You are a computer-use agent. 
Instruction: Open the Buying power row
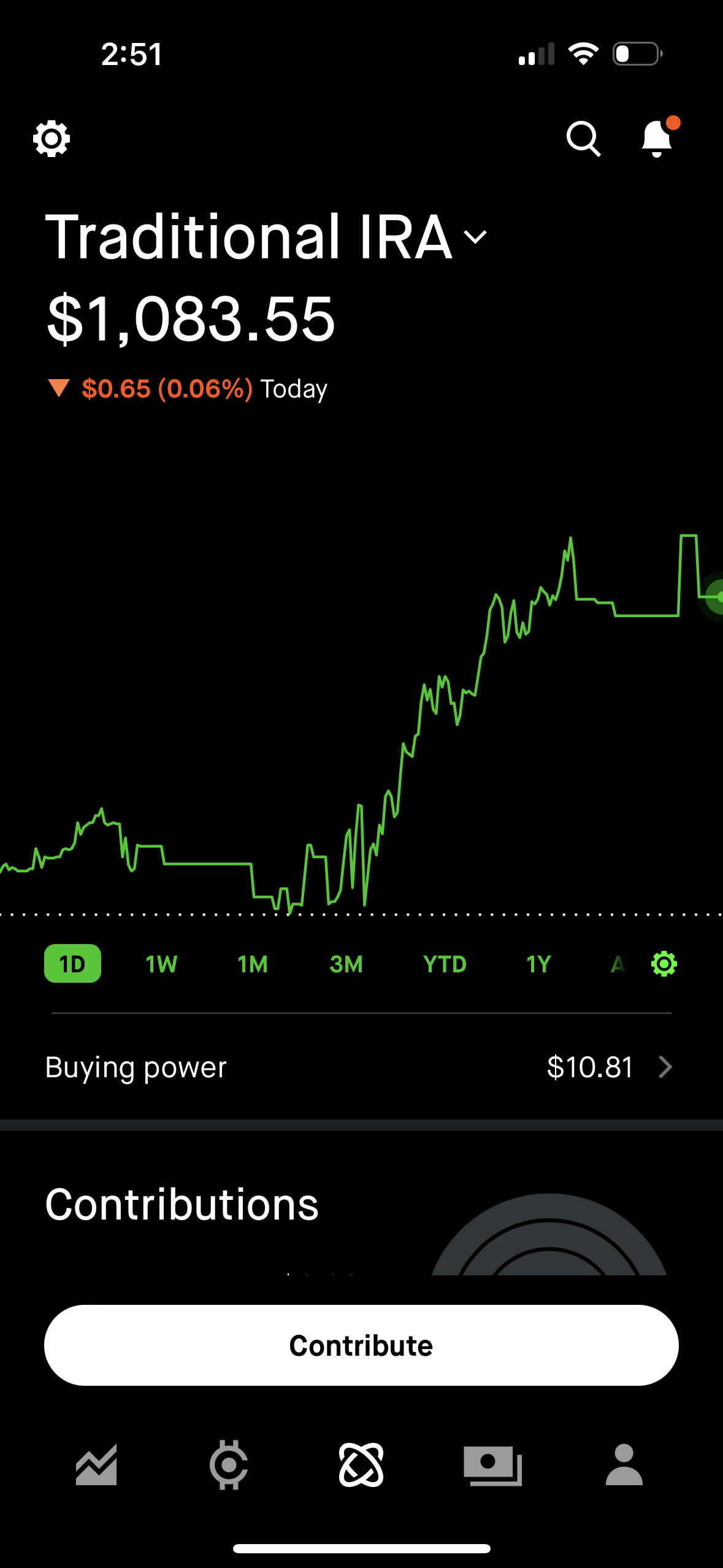point(361,1067)
